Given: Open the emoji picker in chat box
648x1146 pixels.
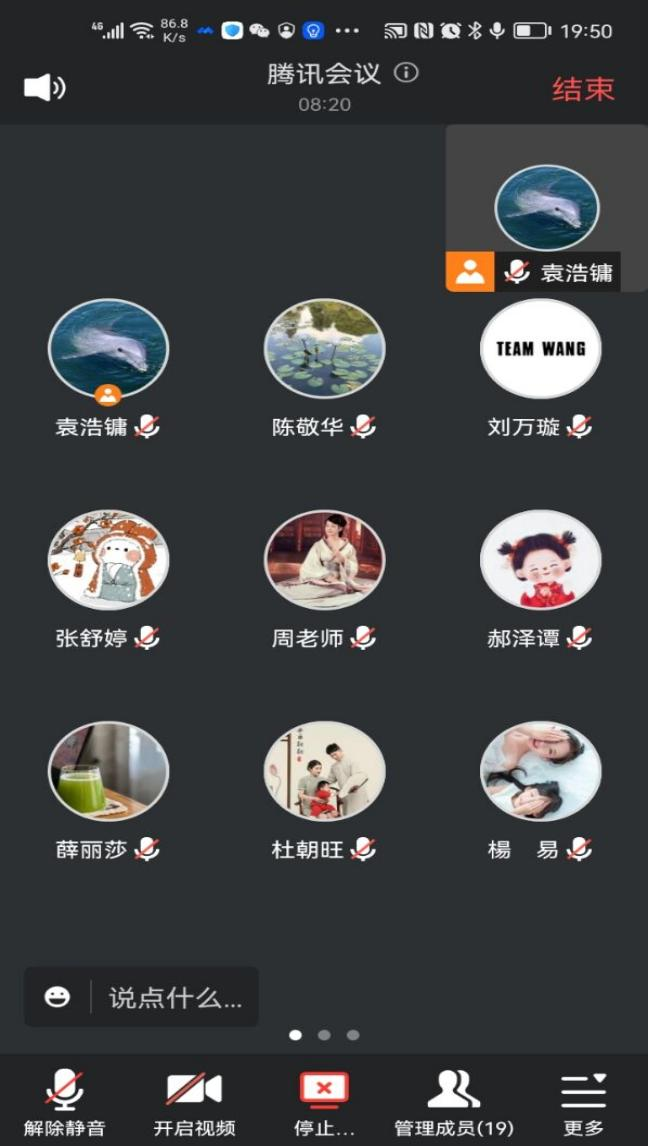Looking at the screenshot, I should 58,997.
